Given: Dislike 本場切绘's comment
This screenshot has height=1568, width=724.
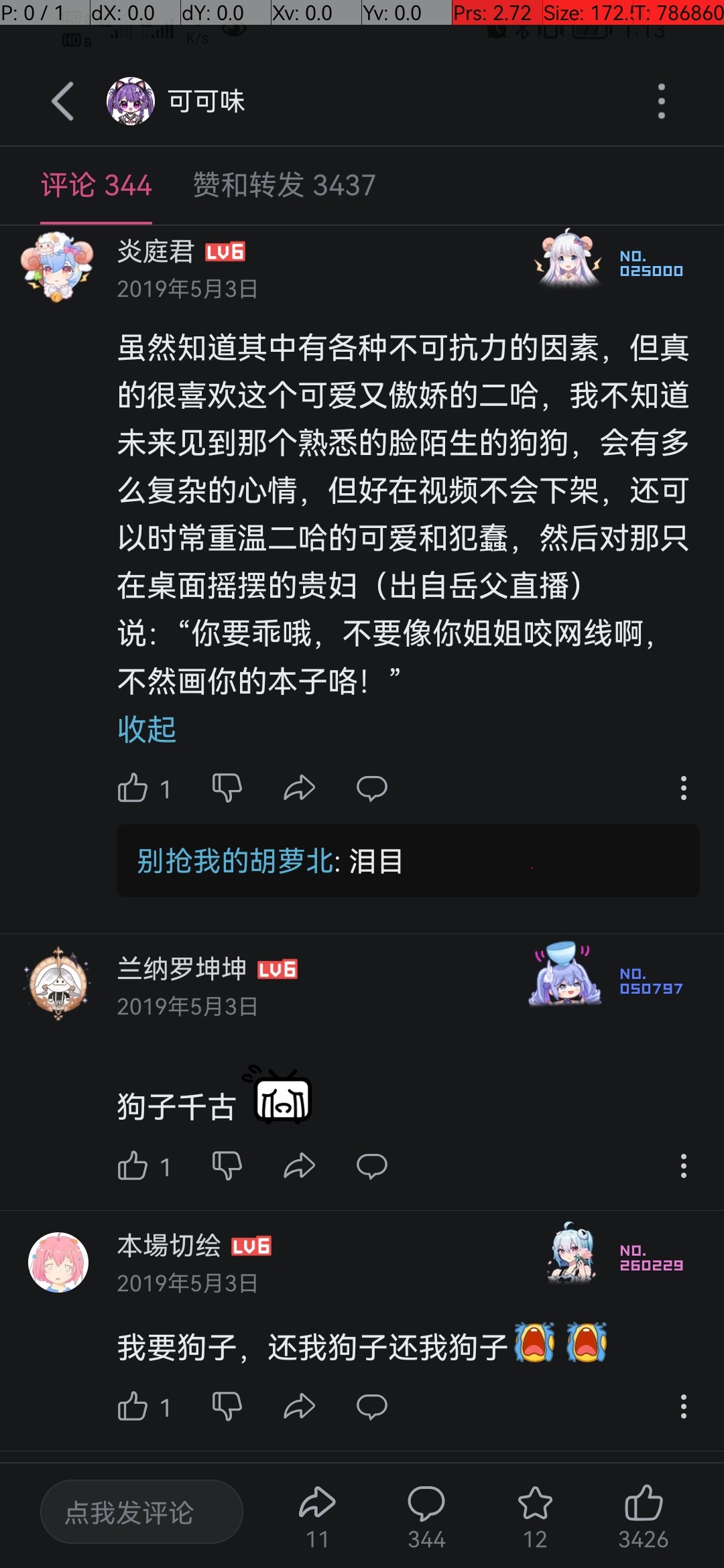Looking at the screenshot, I should (x=227, y=1407).
